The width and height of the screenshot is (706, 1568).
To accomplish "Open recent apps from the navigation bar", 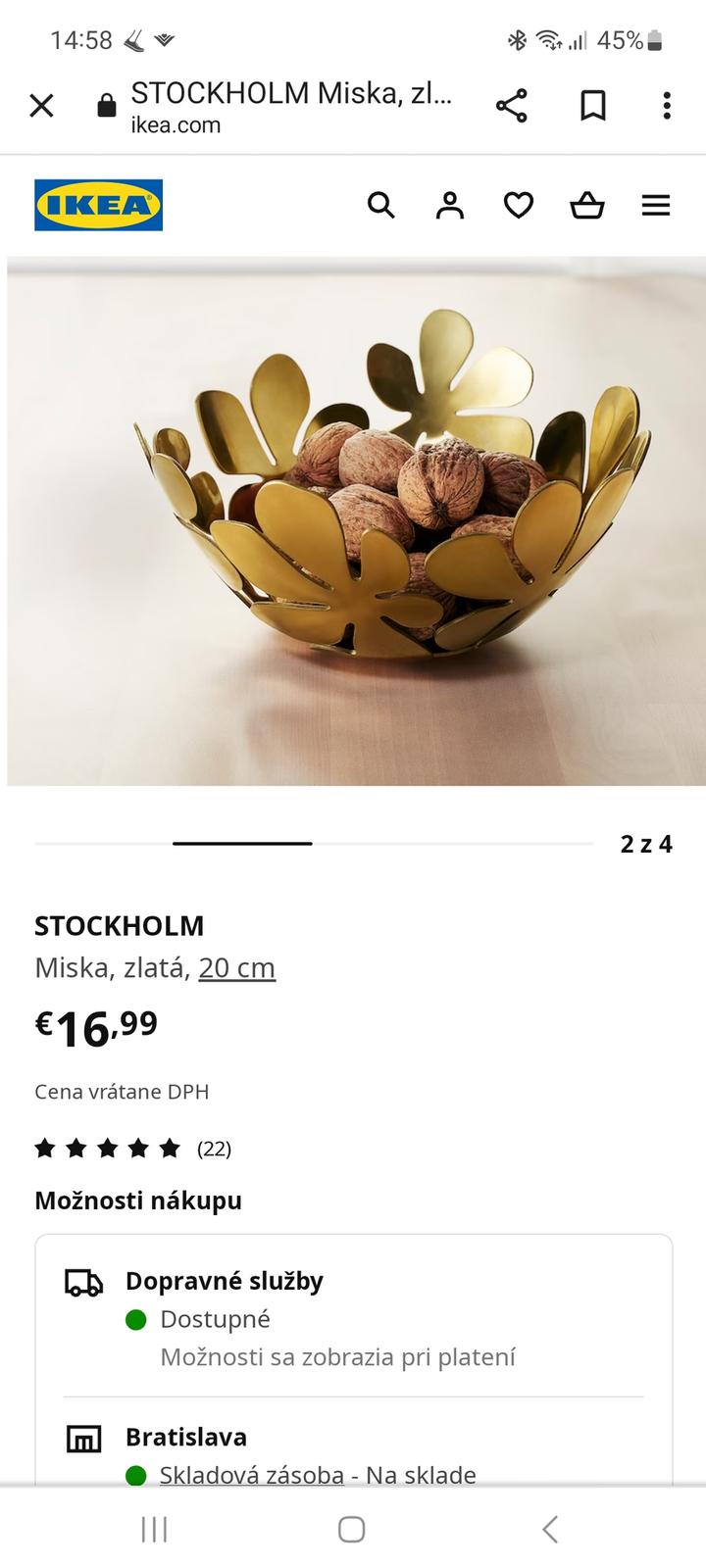I will pos(154,1529).
